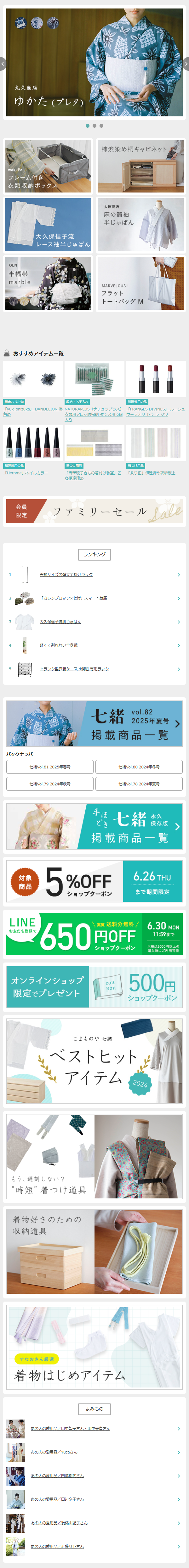Open the フラット トートバッグ M tile
The image size is (189, 1568).
(x=141, y=283)
